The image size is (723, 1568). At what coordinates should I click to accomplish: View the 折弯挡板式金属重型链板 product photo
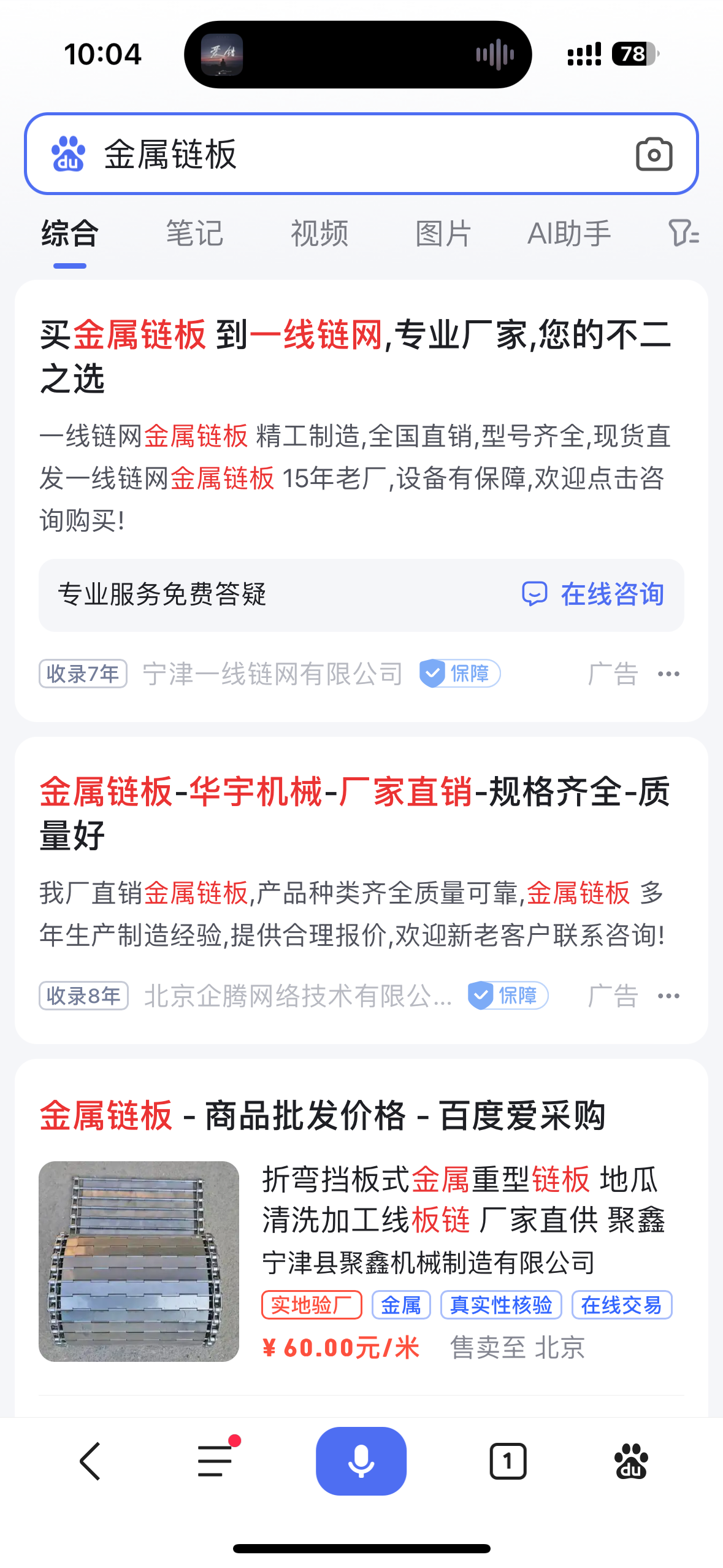pyautogui.click(x=139, y=1261)
